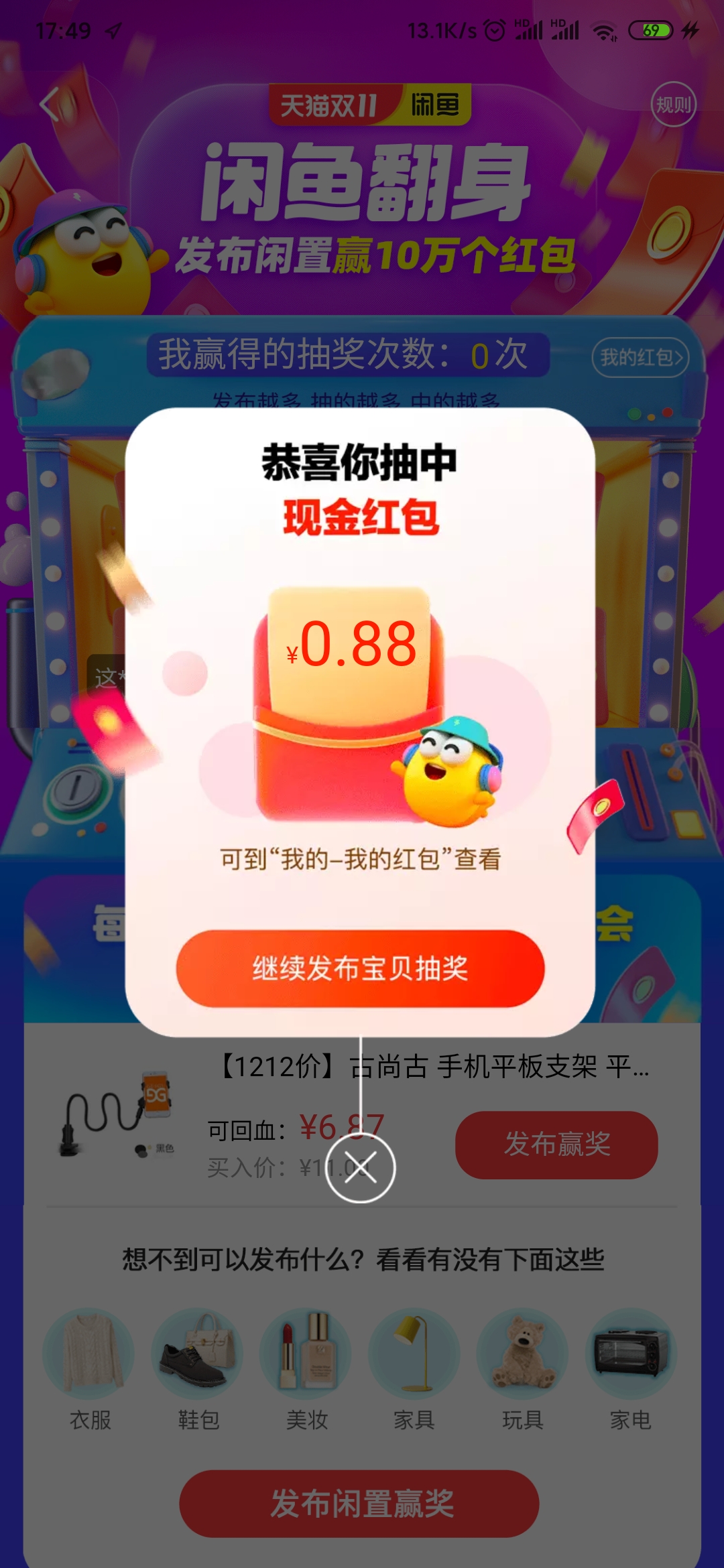The height and width of the screenshot is (1568, 724).
Task: Pick the 家电 category
Action: click(631, 1367)
